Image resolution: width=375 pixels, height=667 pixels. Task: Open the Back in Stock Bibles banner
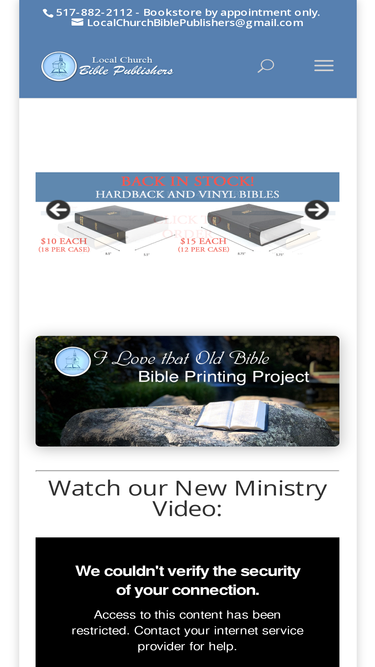click(187, 214)
